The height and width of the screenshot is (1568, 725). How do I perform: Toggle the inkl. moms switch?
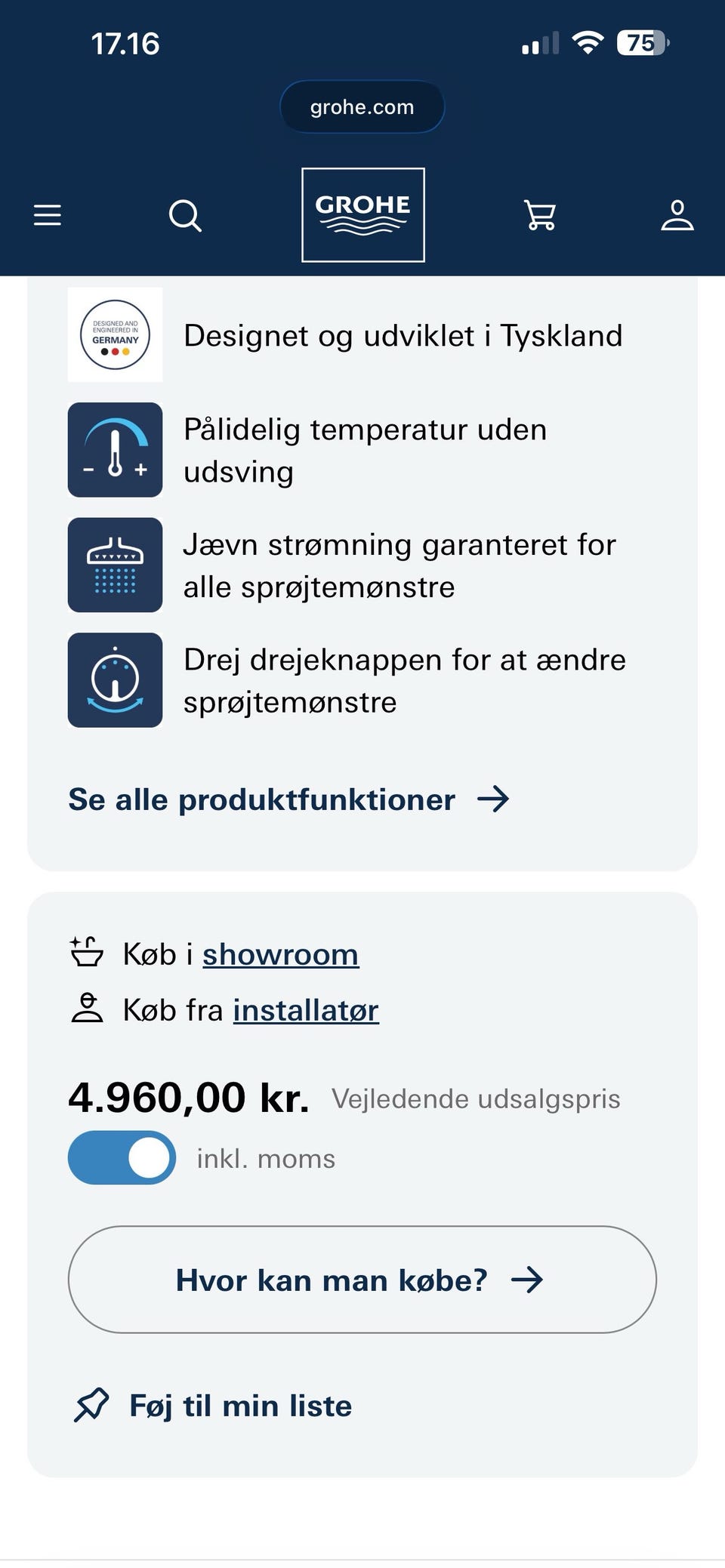pyautogui.click(x=122, y=1157)
